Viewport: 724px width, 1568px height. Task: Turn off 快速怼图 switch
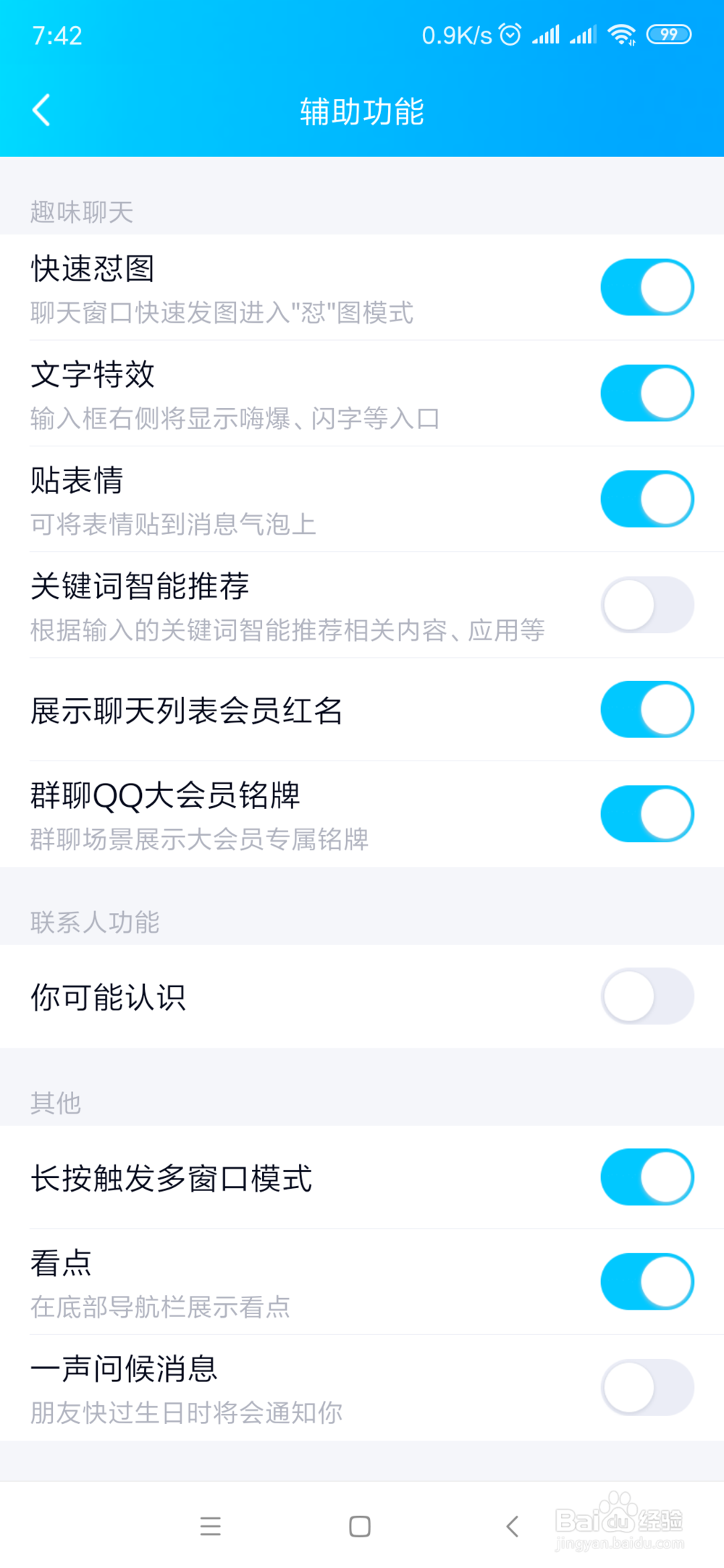[647, 287]
